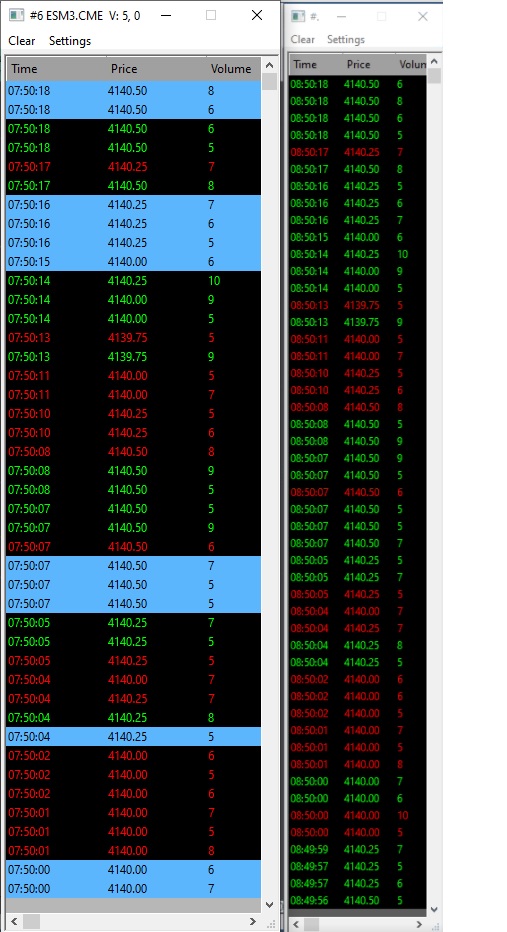The image size is (507, 932).
Task: Click the ESM3.CME horizontal scrollbar right arrow
Action: click(253, 921)
